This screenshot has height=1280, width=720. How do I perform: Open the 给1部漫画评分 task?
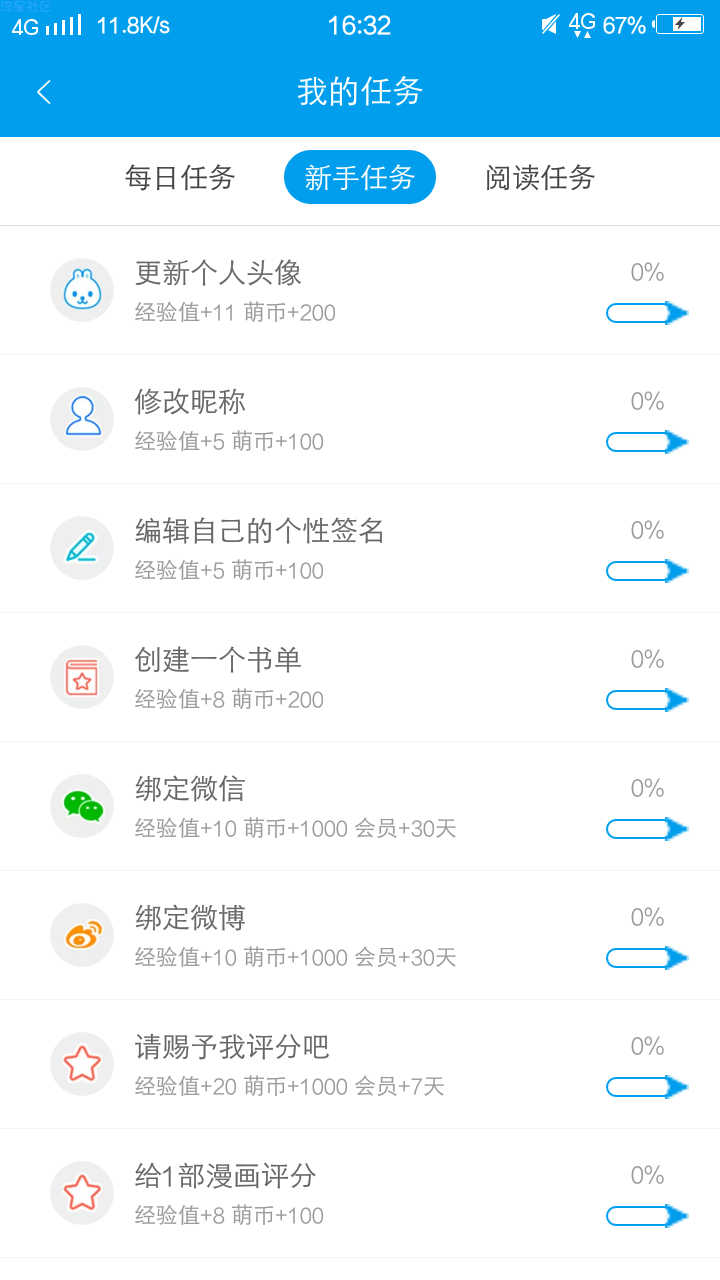pyautogui.click(x=360, y=1193)
